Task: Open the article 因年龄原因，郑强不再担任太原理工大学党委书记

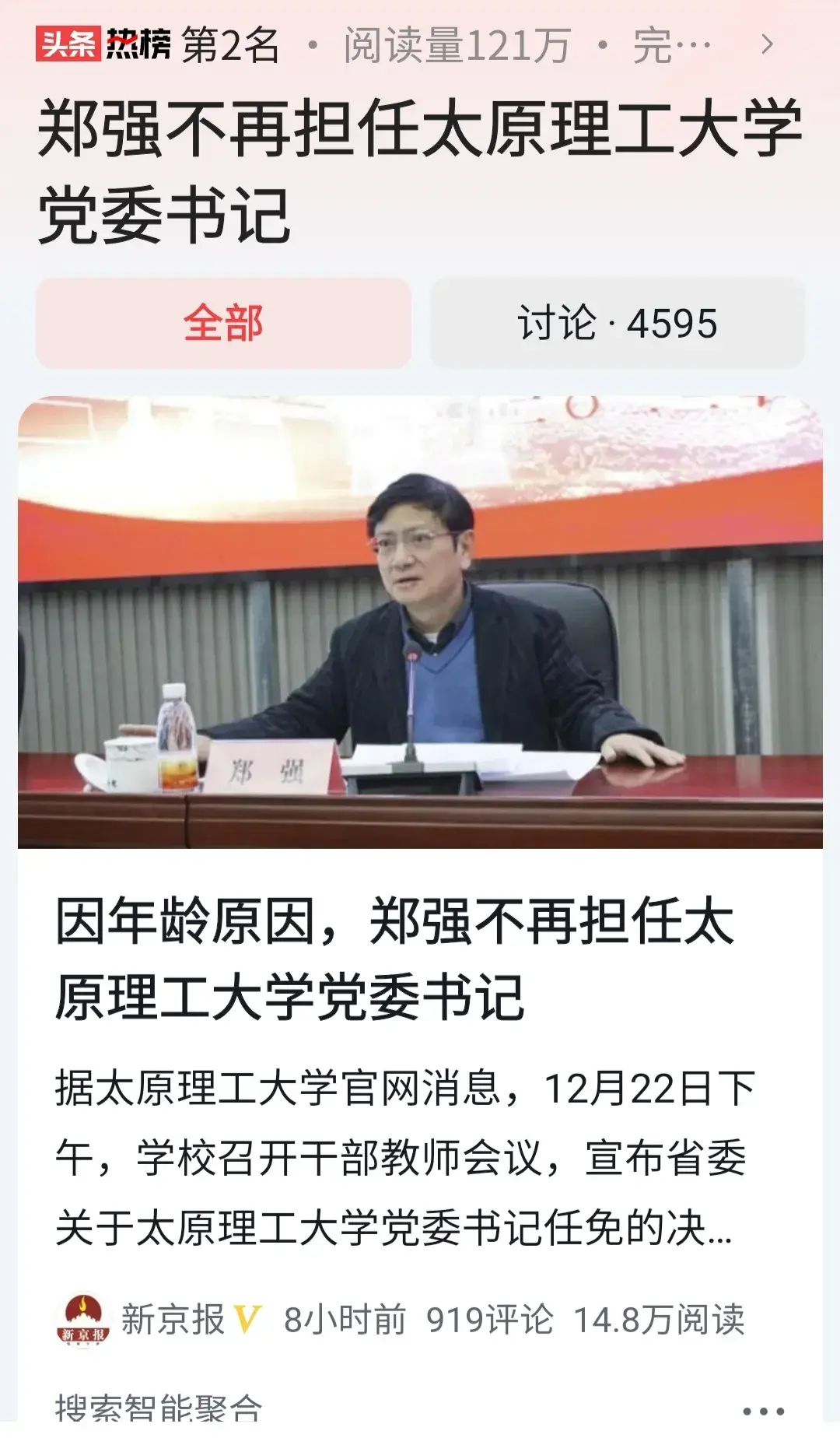Action: [394, 959]
